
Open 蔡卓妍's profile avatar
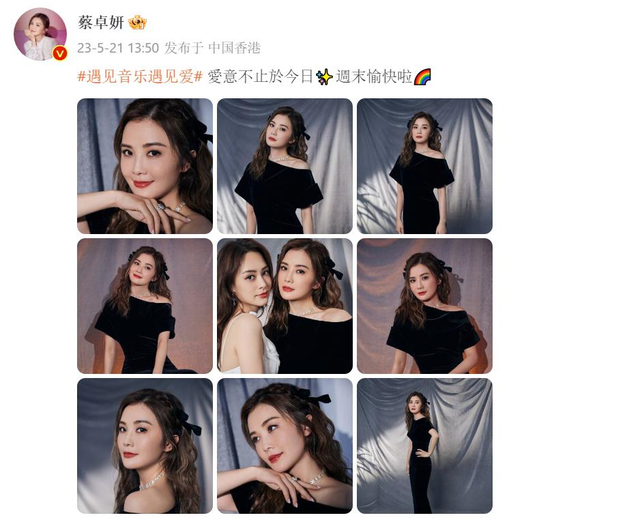[40, 34]
